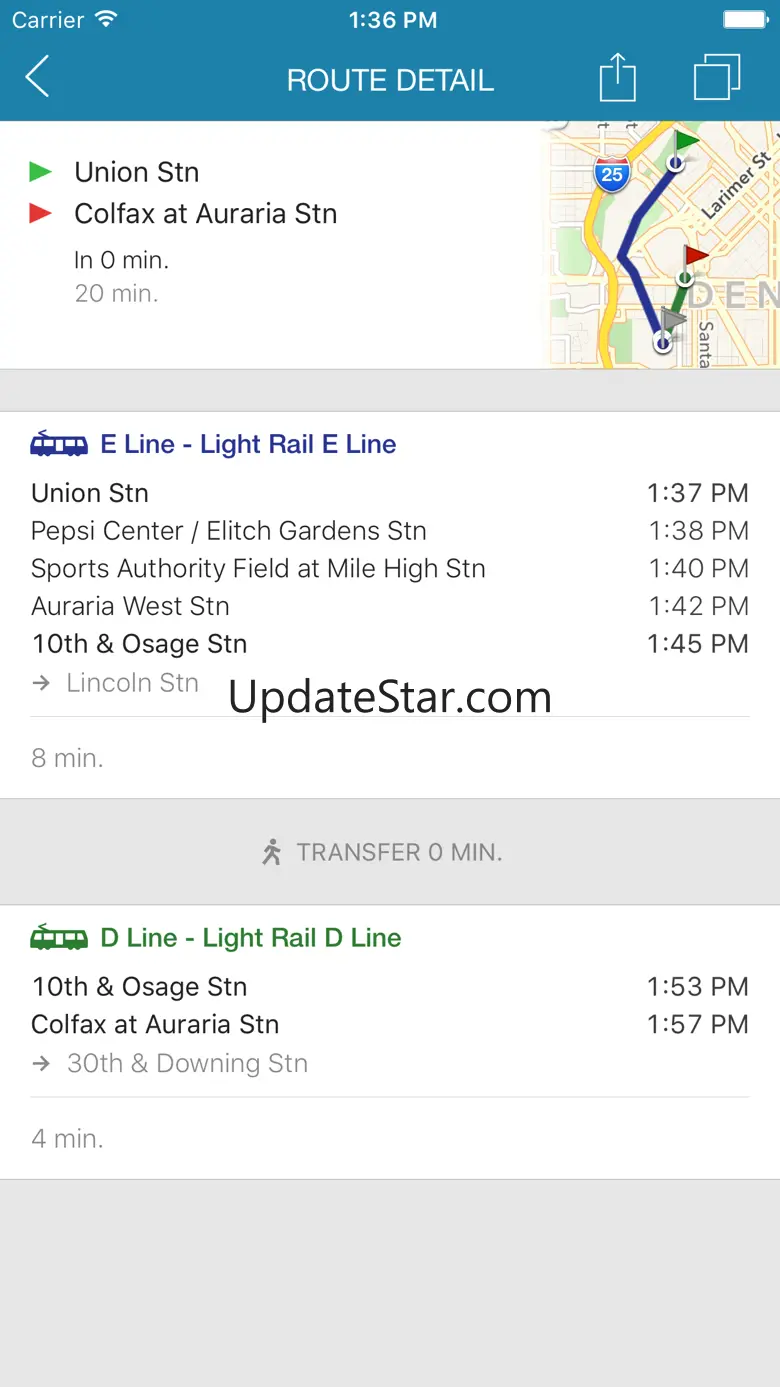This screenshot has height=1387, width=780.
Task: Open the D Line light rail details
Action: tap(250, 938)
